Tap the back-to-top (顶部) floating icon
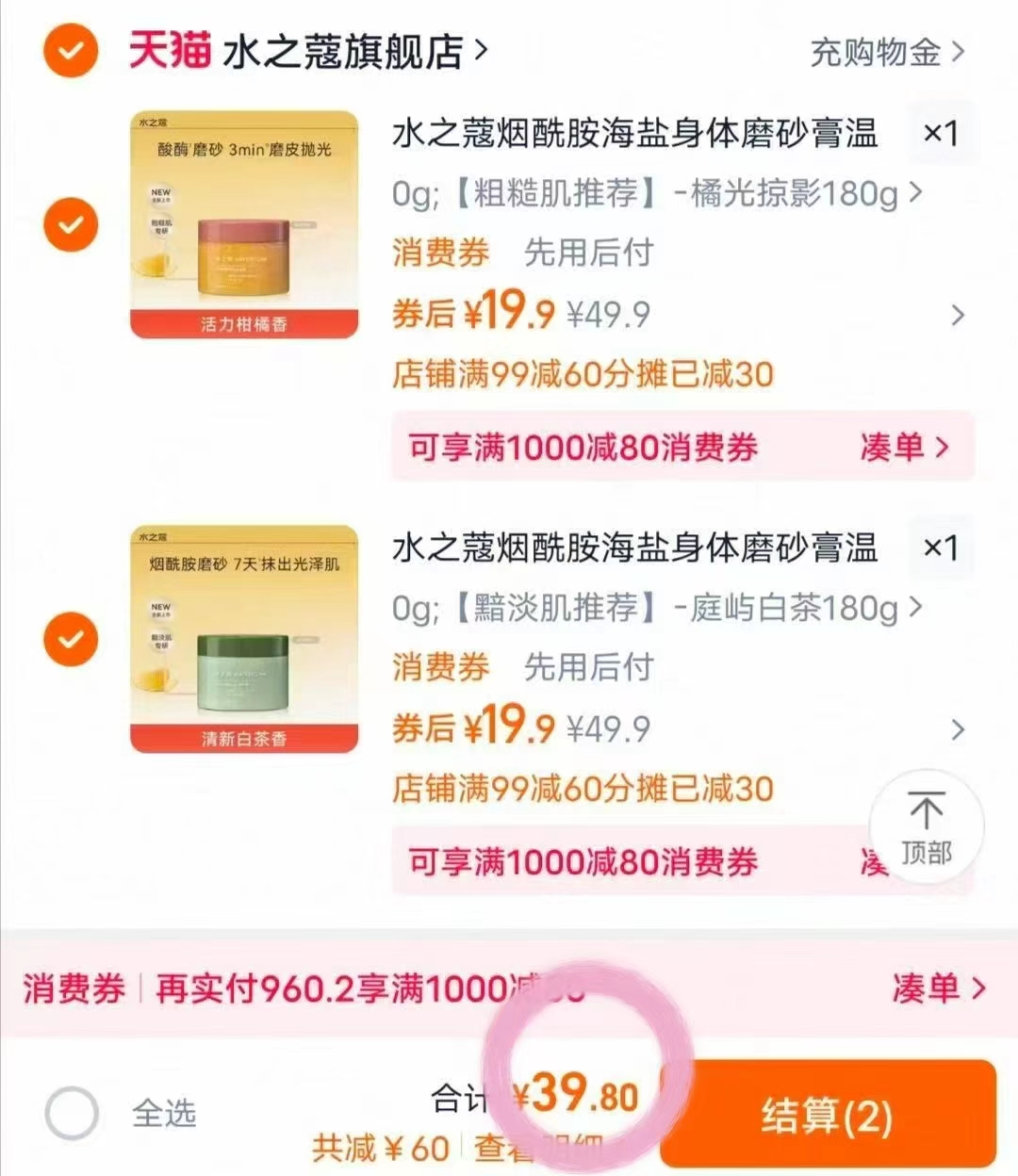 [927, 825]
